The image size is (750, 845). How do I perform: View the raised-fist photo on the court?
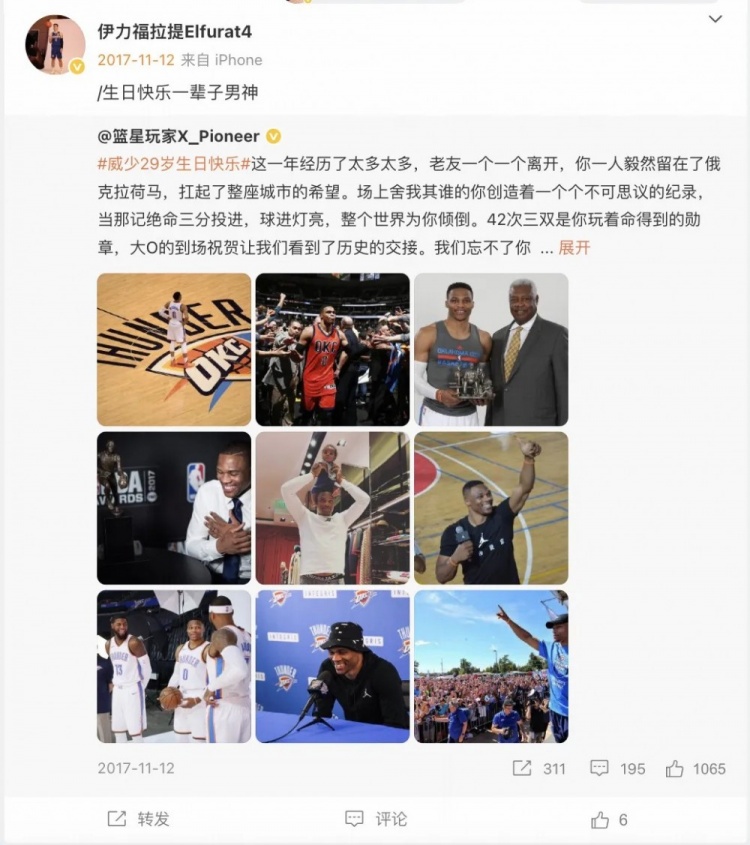click(x=491, y=508)
